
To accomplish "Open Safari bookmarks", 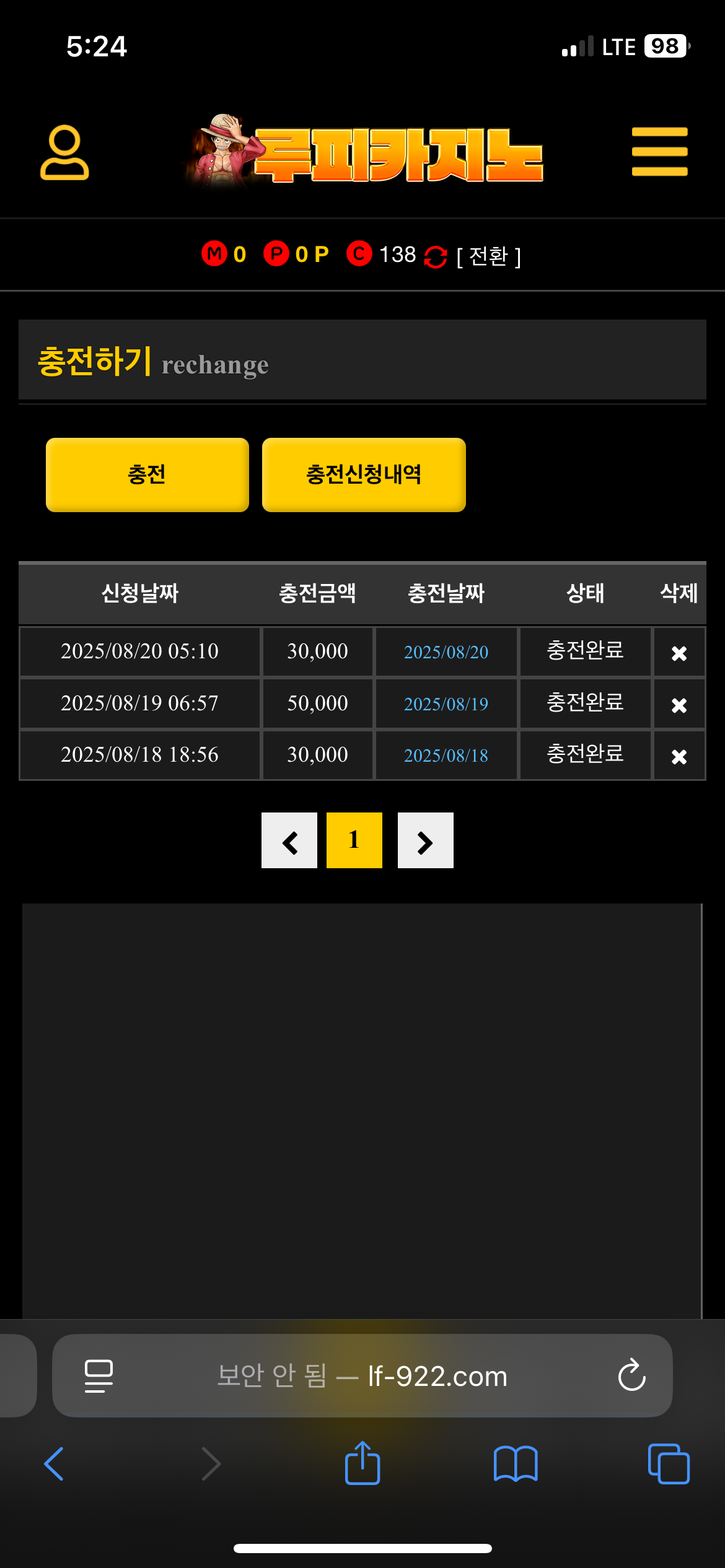I will 516,1464.
